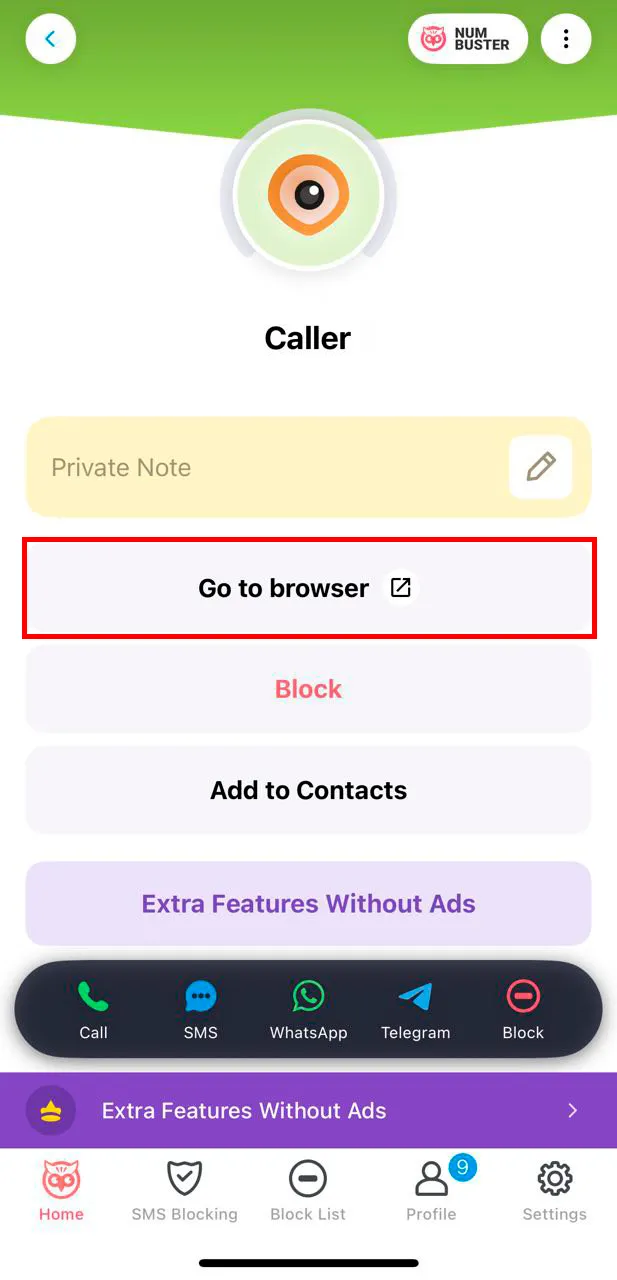Open the Settings tab

[x=554, y=1192]
